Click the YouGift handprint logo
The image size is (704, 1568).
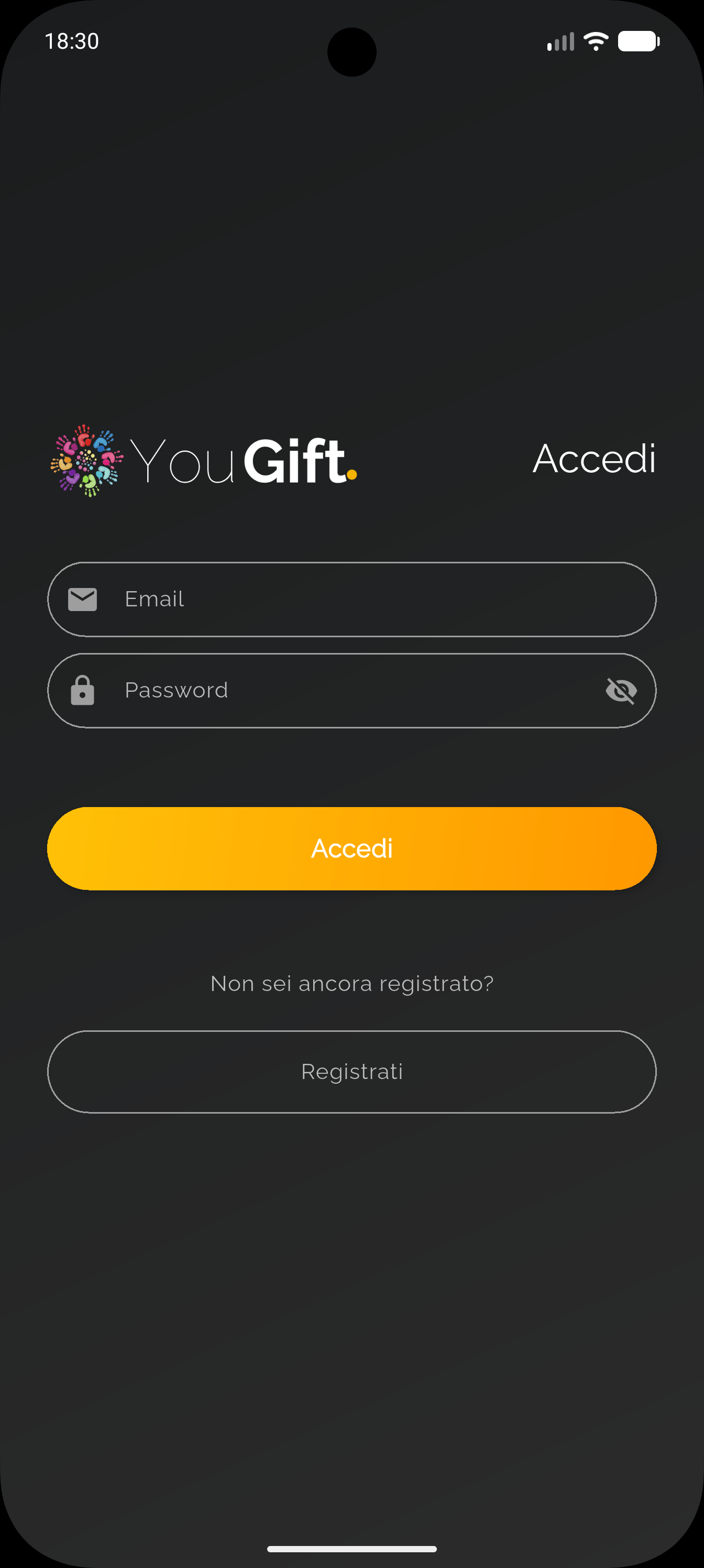tap(85, 461)
